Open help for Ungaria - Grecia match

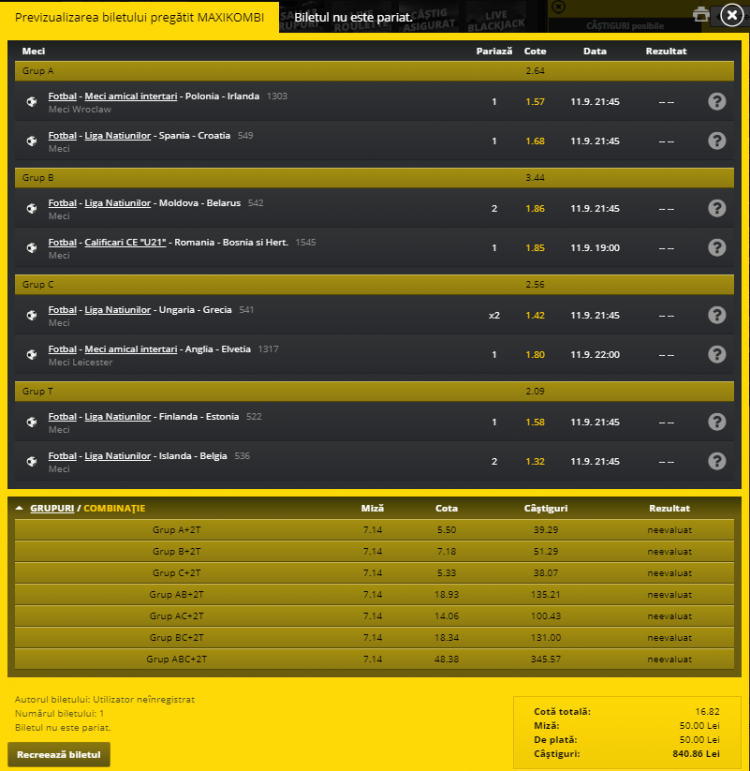pyautogui.click(x=717, y=315)
